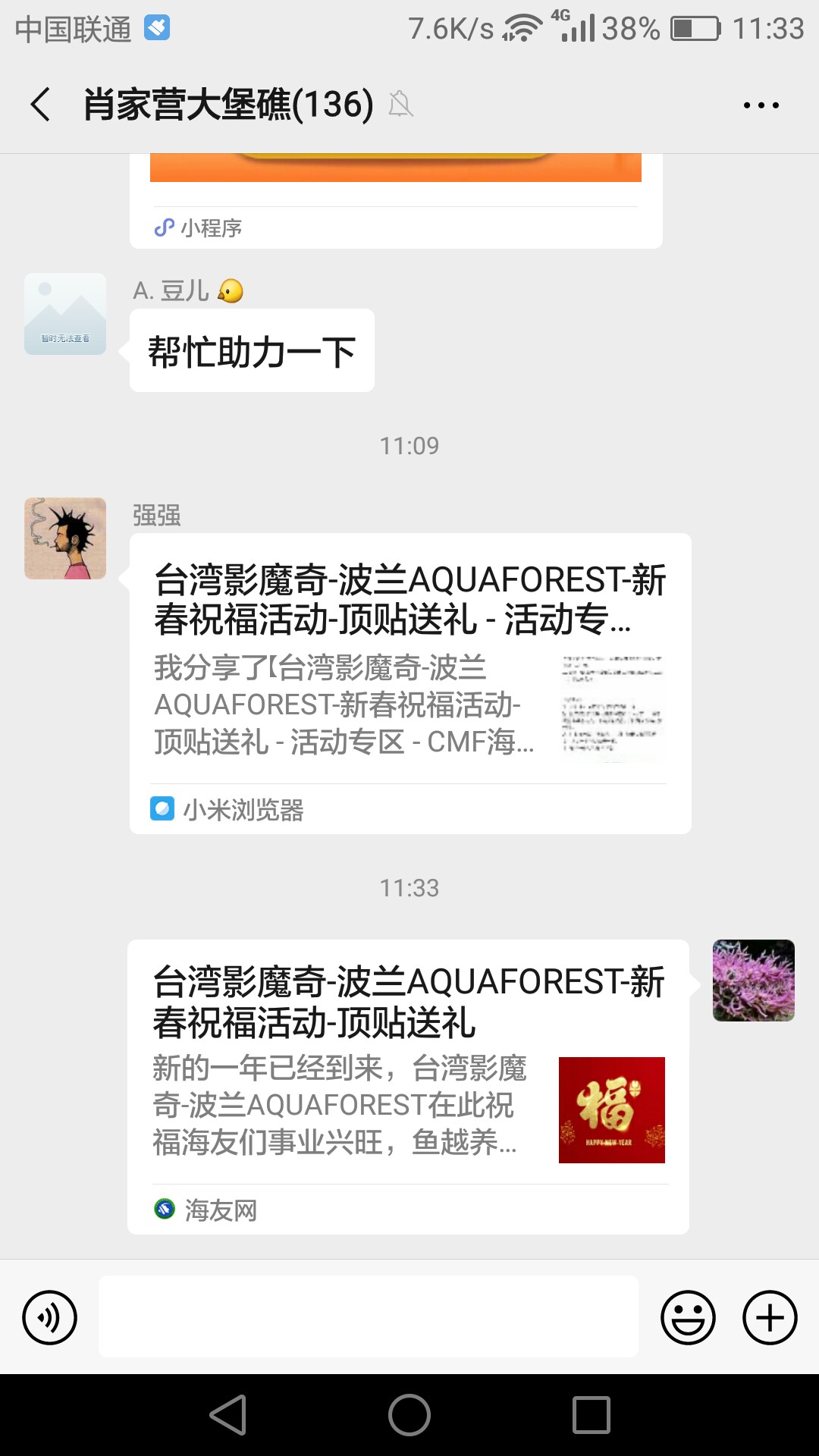819x1456 pixels.
Task: Open the shared 海友网 article card
Action: pyautogui.click(x=408, y=1086)
